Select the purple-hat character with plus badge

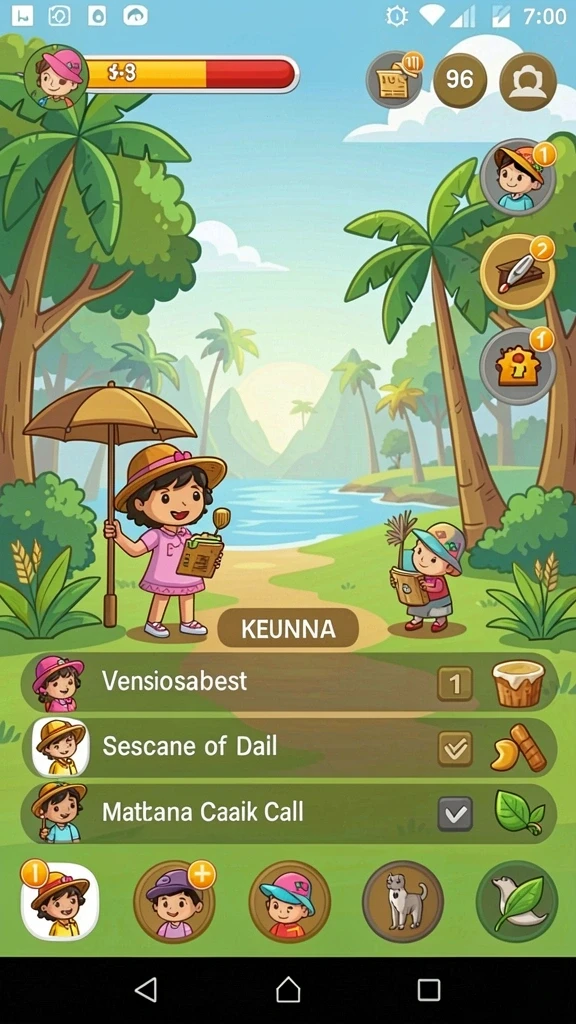point(174,901)
